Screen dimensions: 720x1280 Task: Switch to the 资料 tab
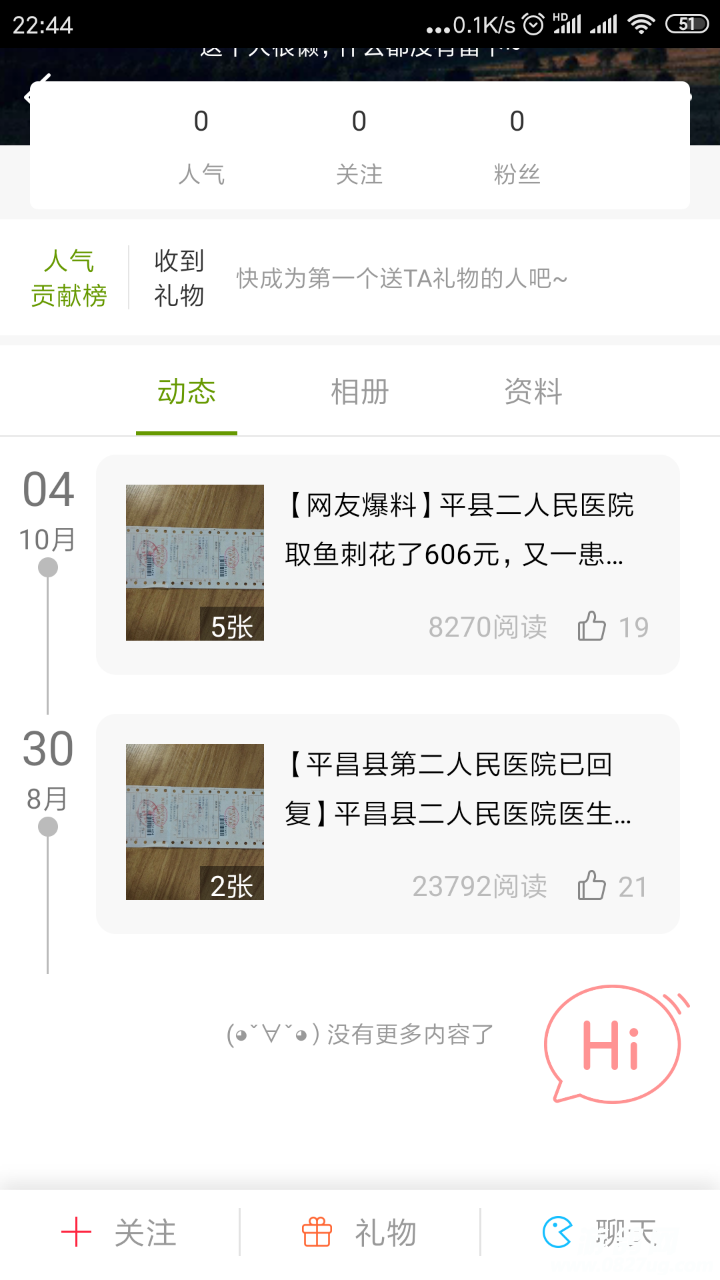point(533,392)
